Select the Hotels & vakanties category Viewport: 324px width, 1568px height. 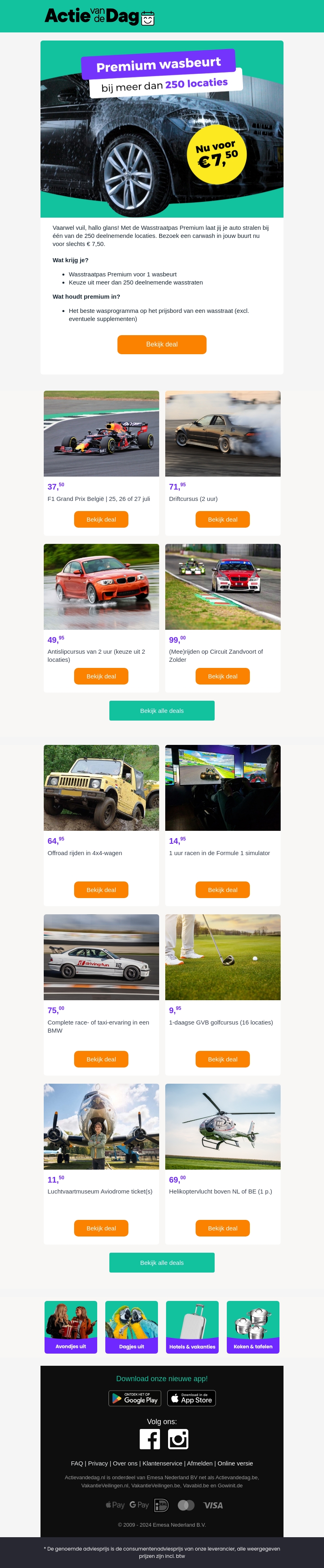(192, 1327)
